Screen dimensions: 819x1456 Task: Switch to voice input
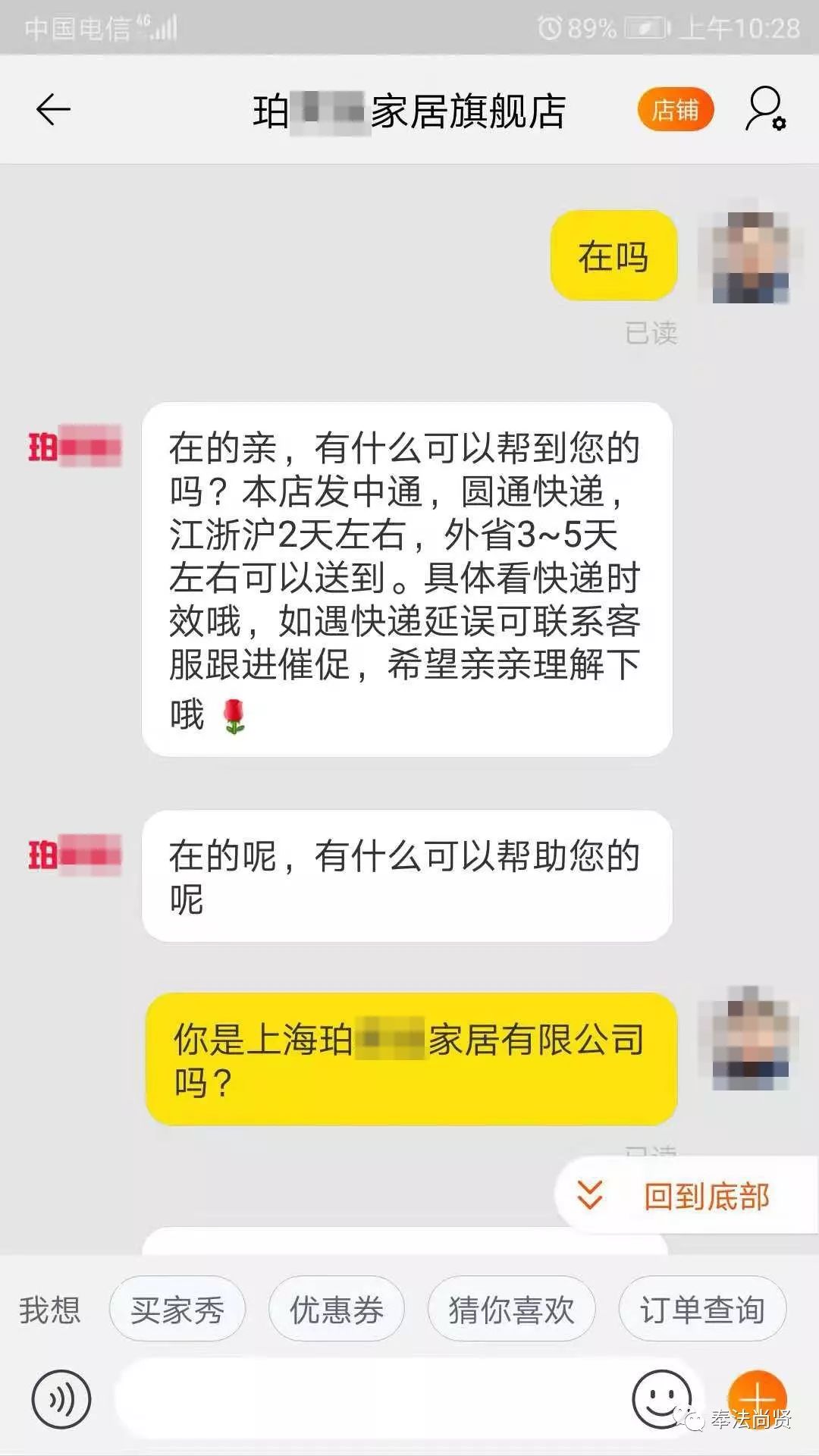pos(61,1399)
